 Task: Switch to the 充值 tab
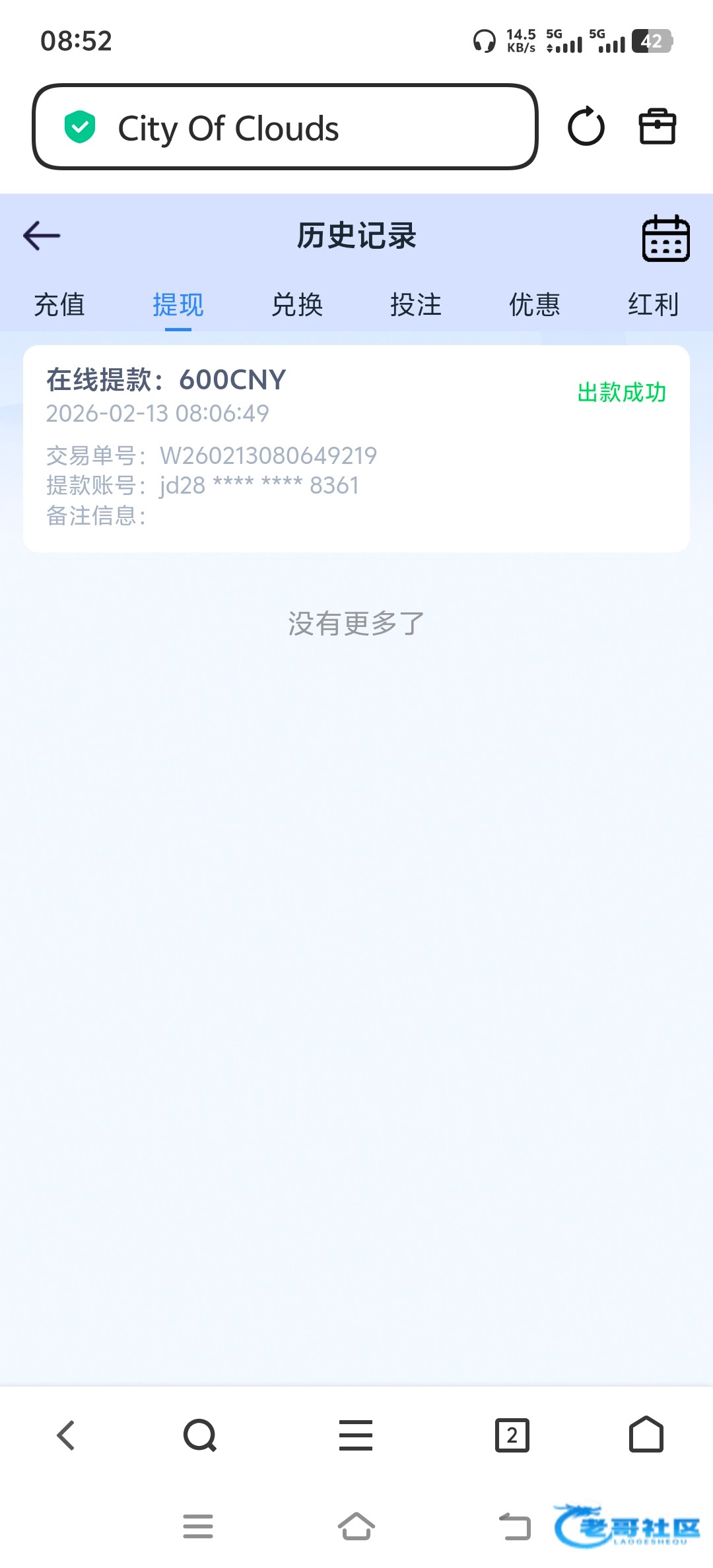(59, 305)
